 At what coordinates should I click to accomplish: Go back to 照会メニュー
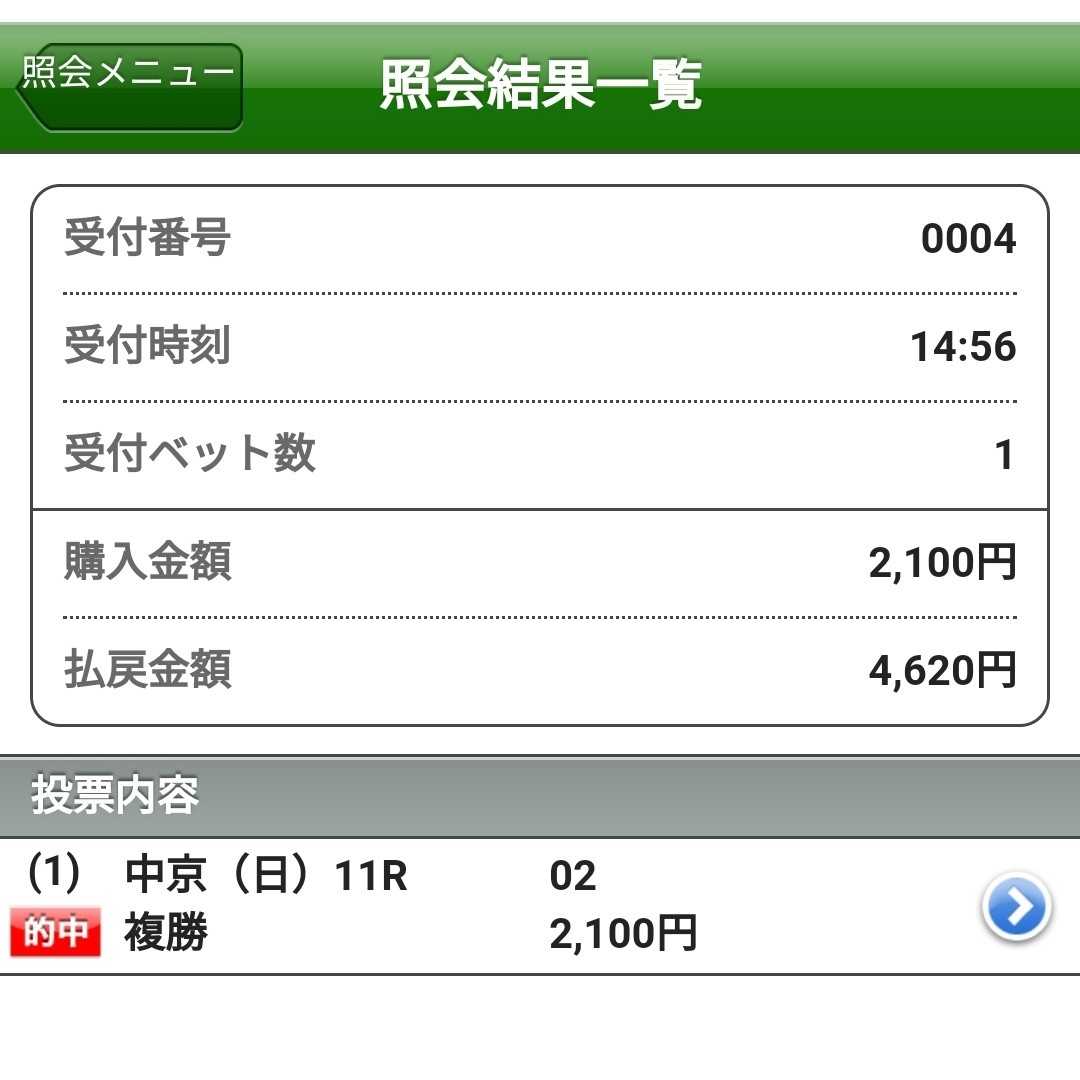pos(130,87)
